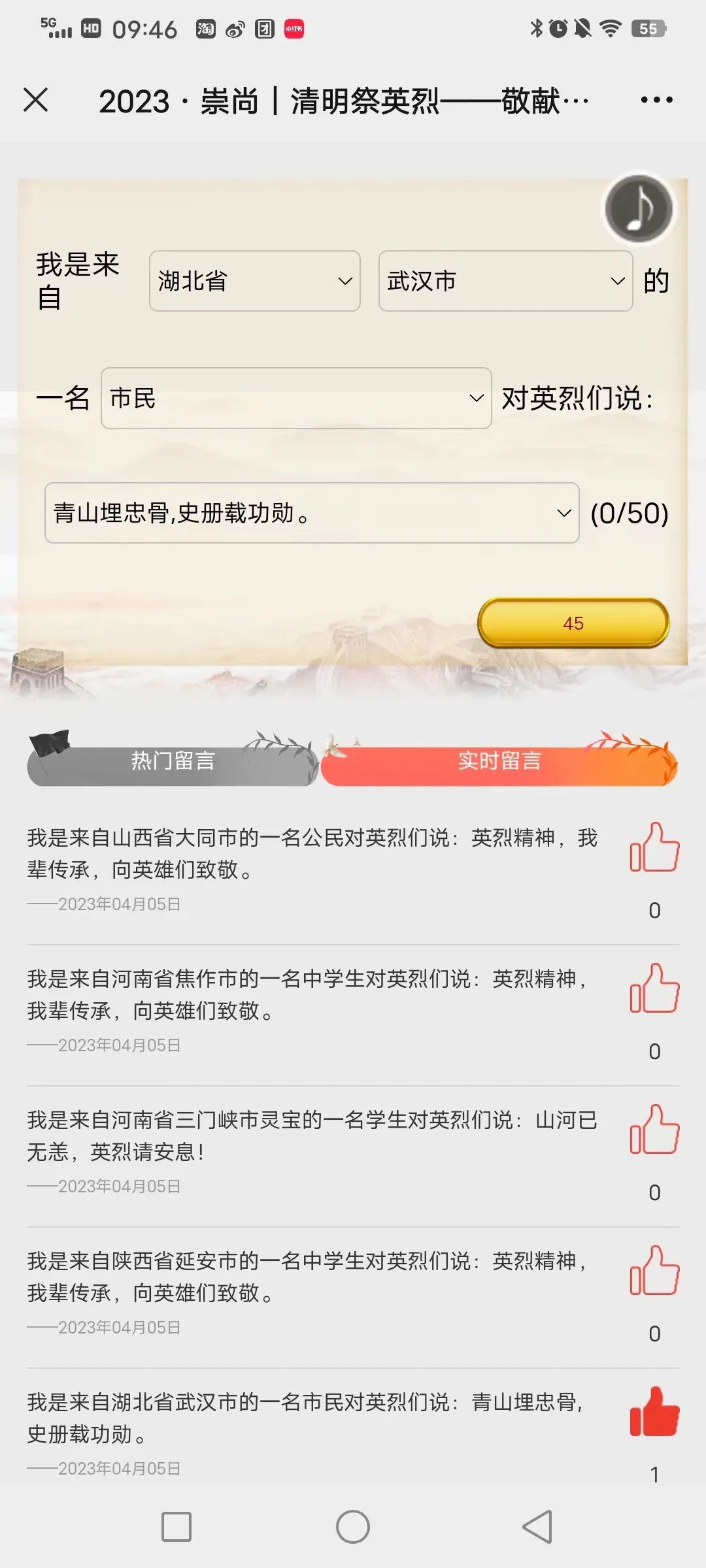Expand the 湖北省 province dropdown
Viewport: 706px width, 1568px height.
click(255, 281)
